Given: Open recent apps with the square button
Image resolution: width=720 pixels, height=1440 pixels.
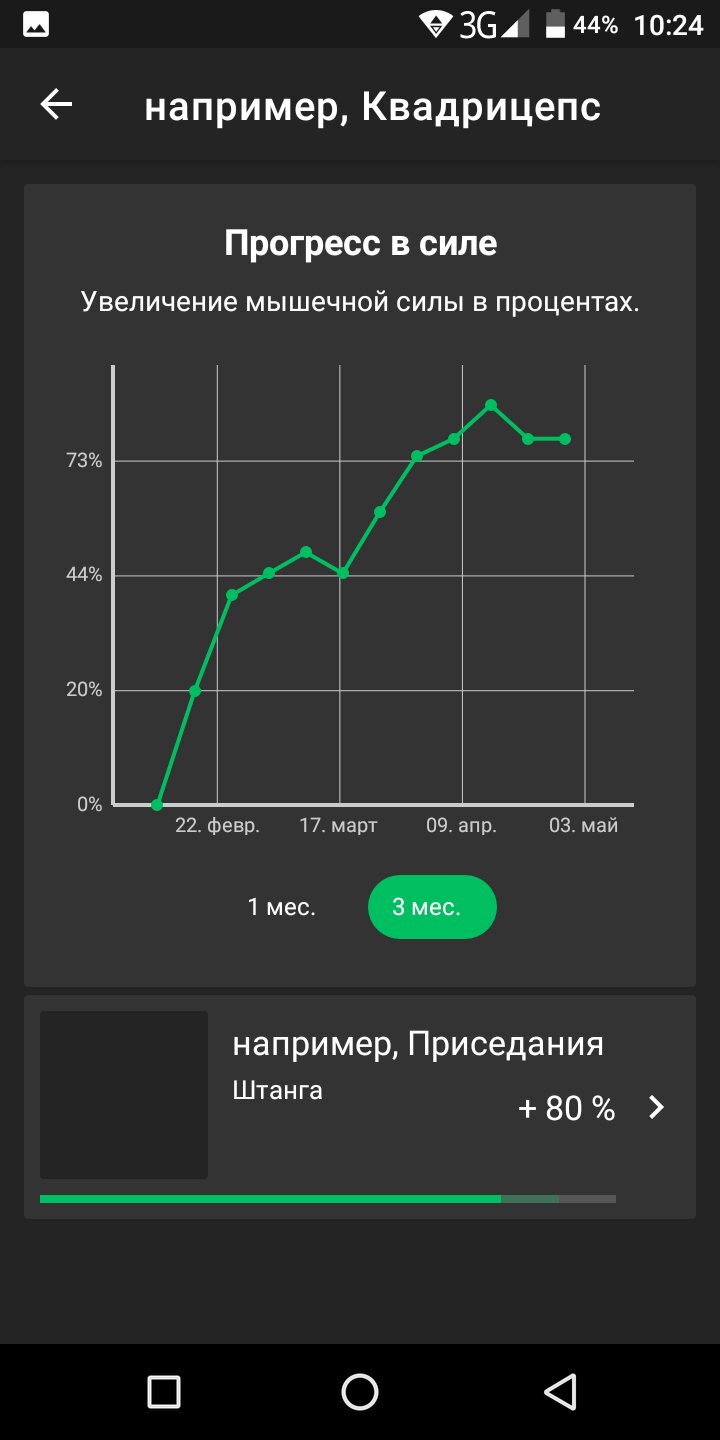Looking at the screenshot, I should coord(163,1391).
